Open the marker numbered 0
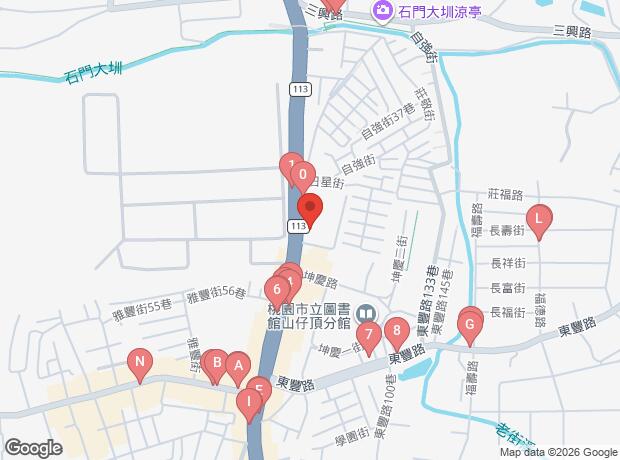Image resolution: width=620 pixels, height=460 pixels. pyautogui.click(x=302, y=177)
